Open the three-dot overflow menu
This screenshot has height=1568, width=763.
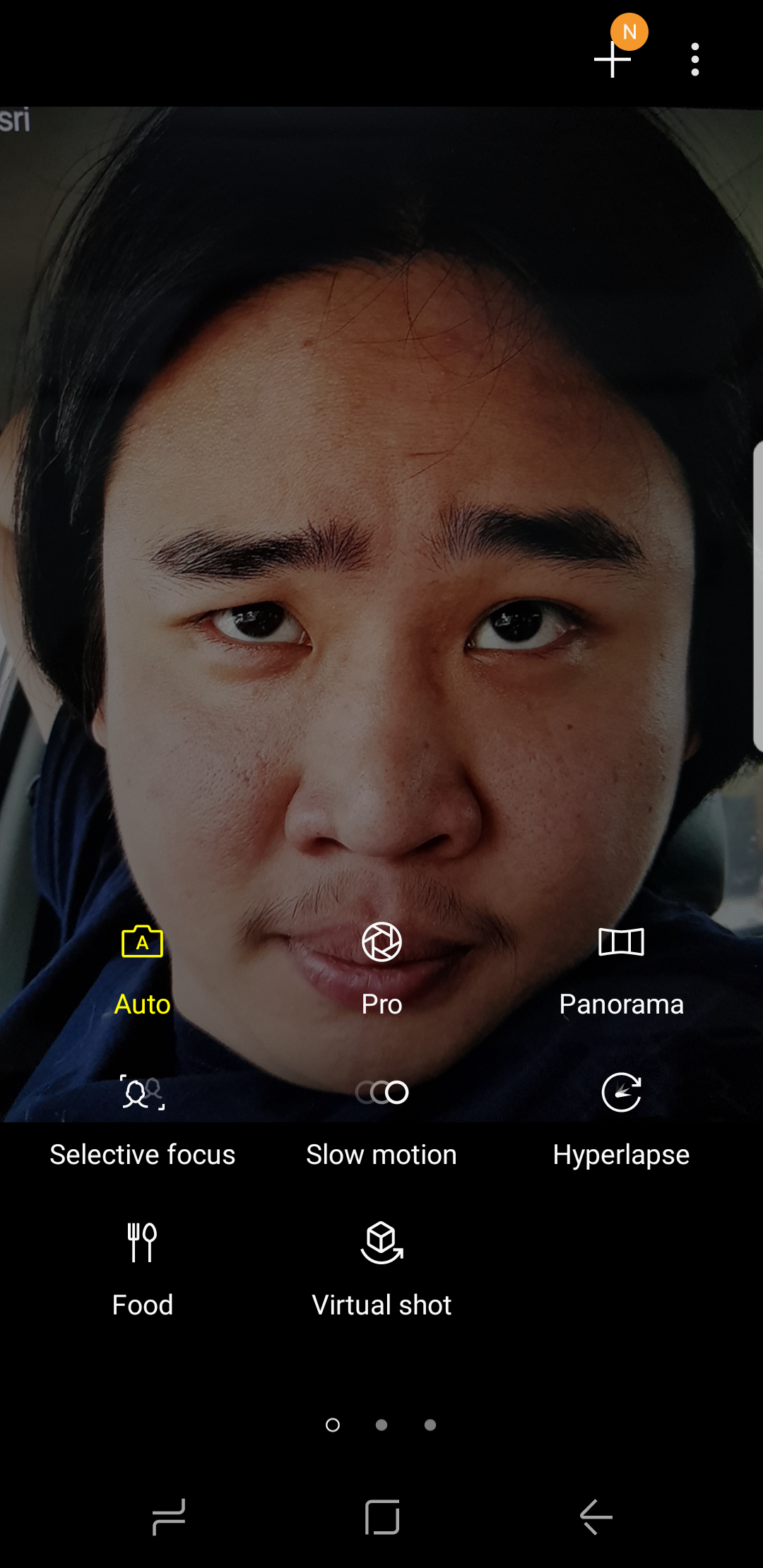click(695, 59)
